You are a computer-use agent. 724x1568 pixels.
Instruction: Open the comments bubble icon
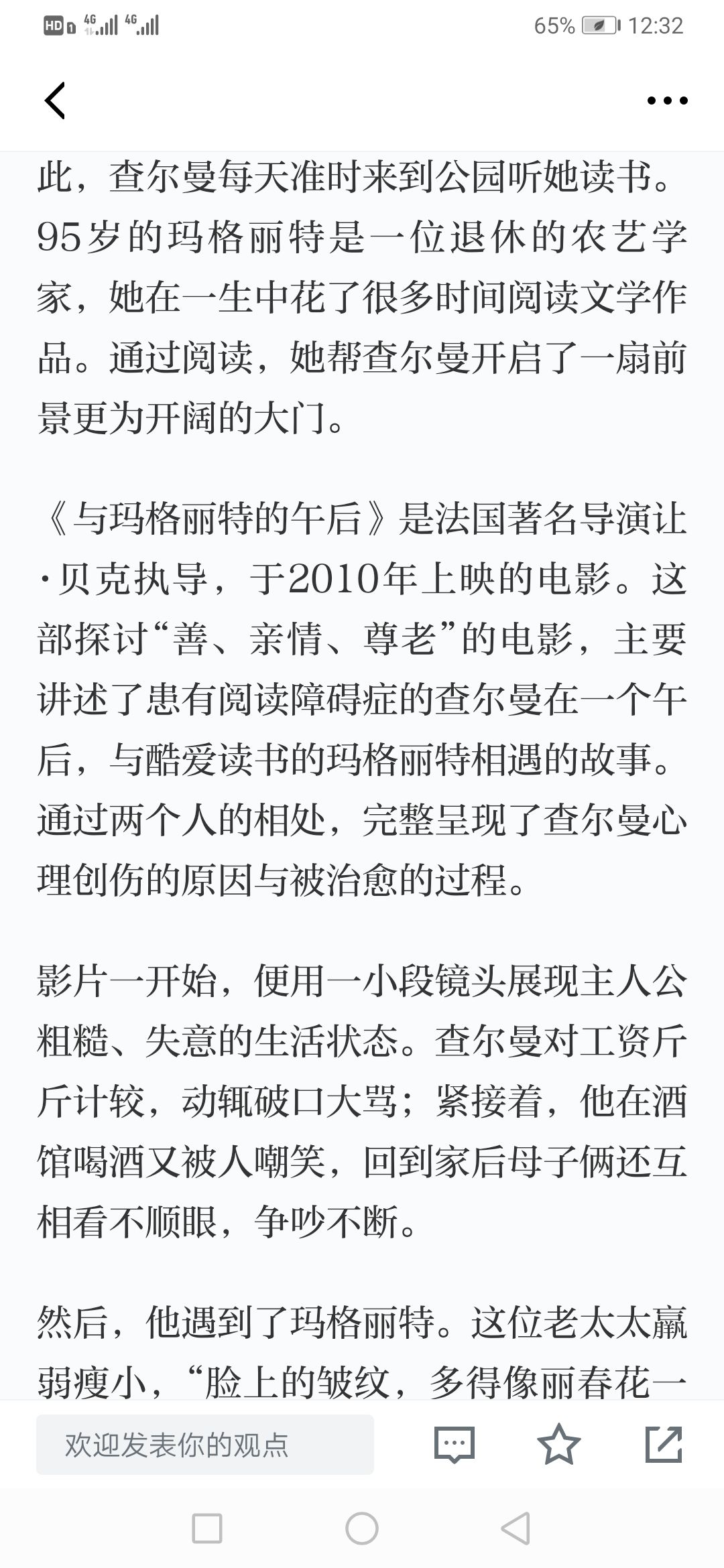[455, 1445]
